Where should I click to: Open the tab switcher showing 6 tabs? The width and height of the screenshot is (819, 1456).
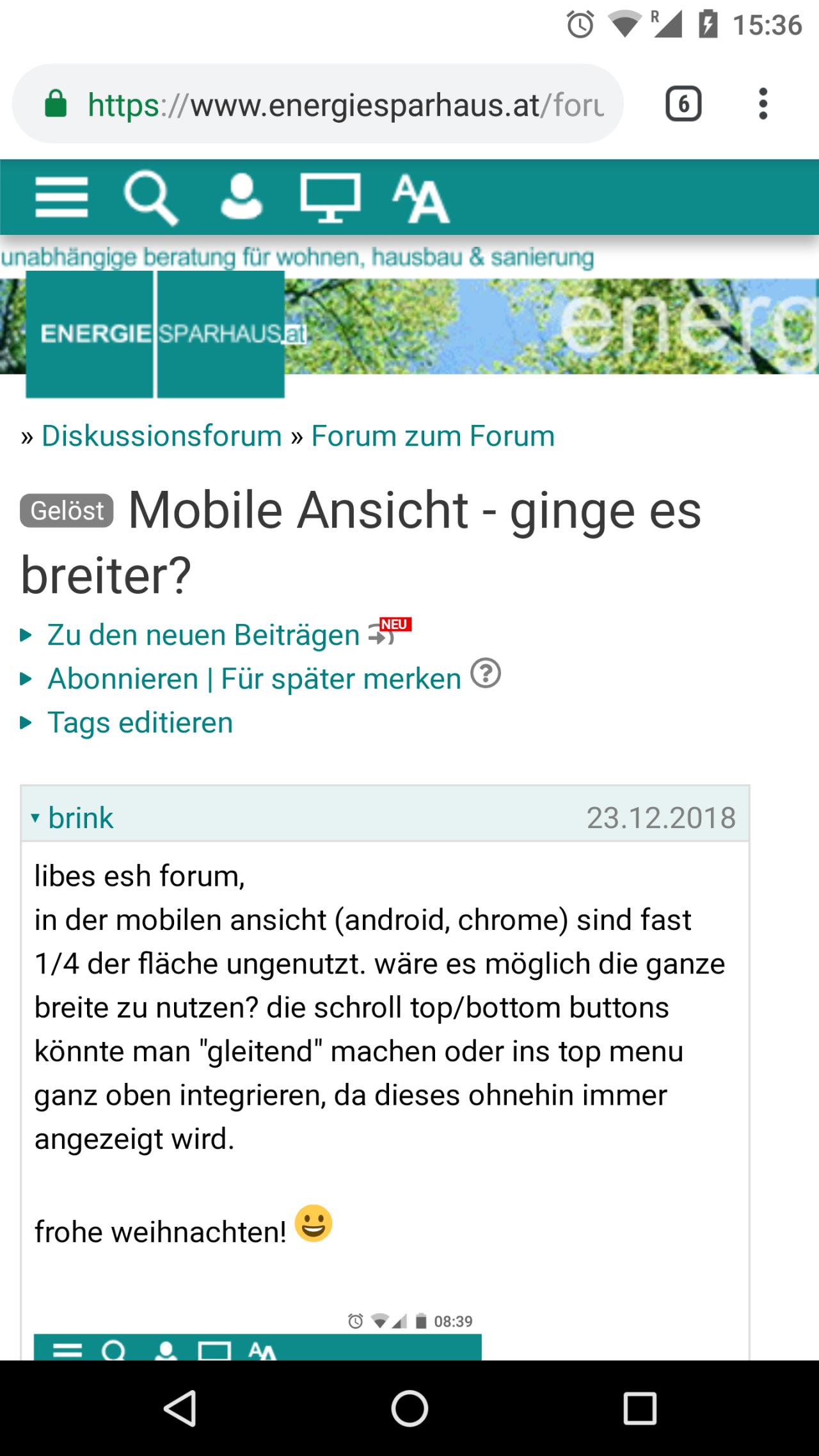tap(683, 104)
